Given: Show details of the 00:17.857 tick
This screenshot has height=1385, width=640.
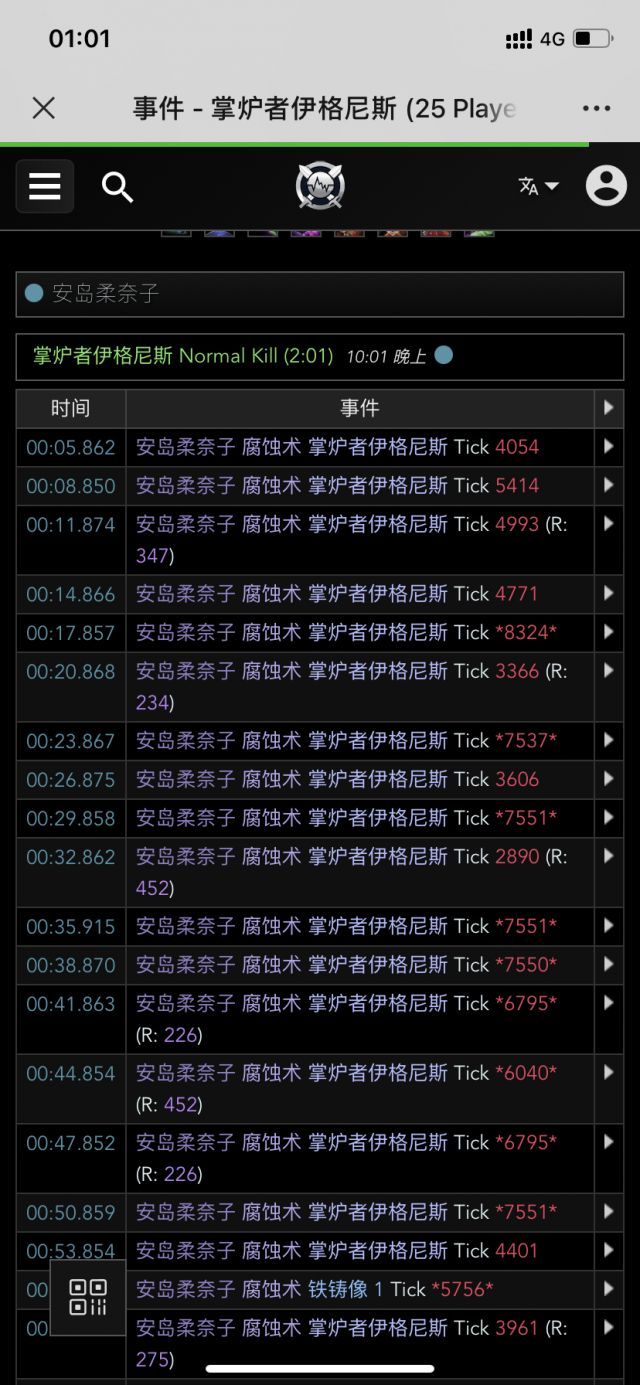Looking at the screenshot, I should (x=608, y=633).
